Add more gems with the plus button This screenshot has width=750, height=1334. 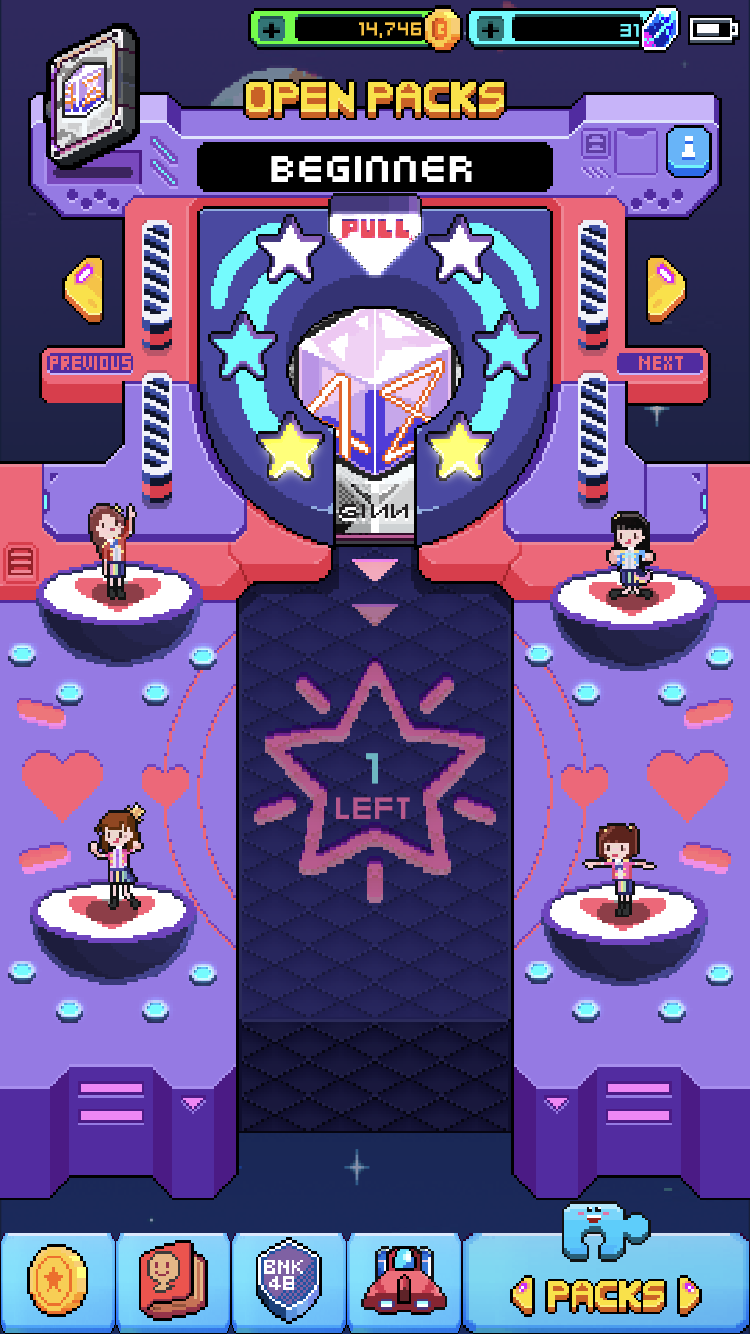point(489,30)
